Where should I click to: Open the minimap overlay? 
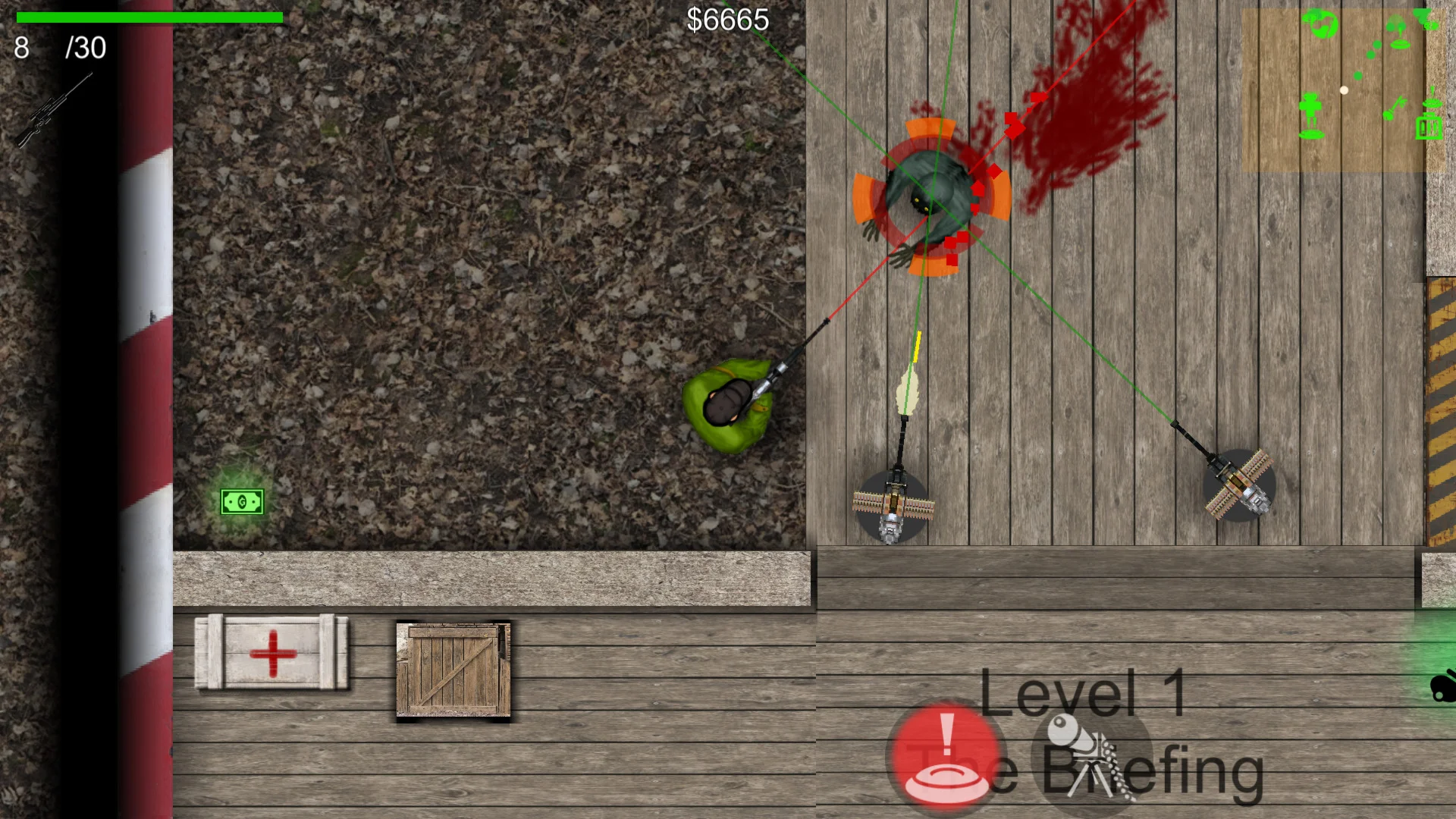(1341, 89)
